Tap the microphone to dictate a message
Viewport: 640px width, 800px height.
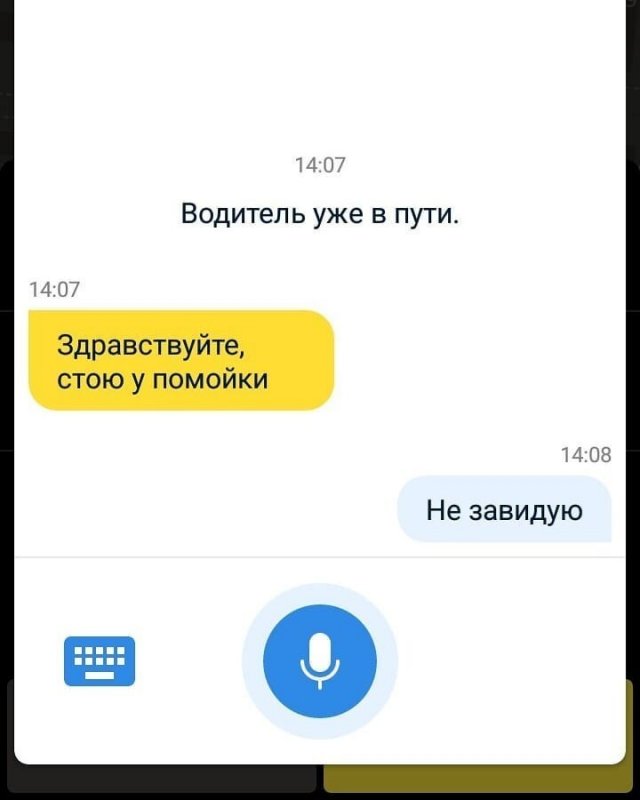319,661
